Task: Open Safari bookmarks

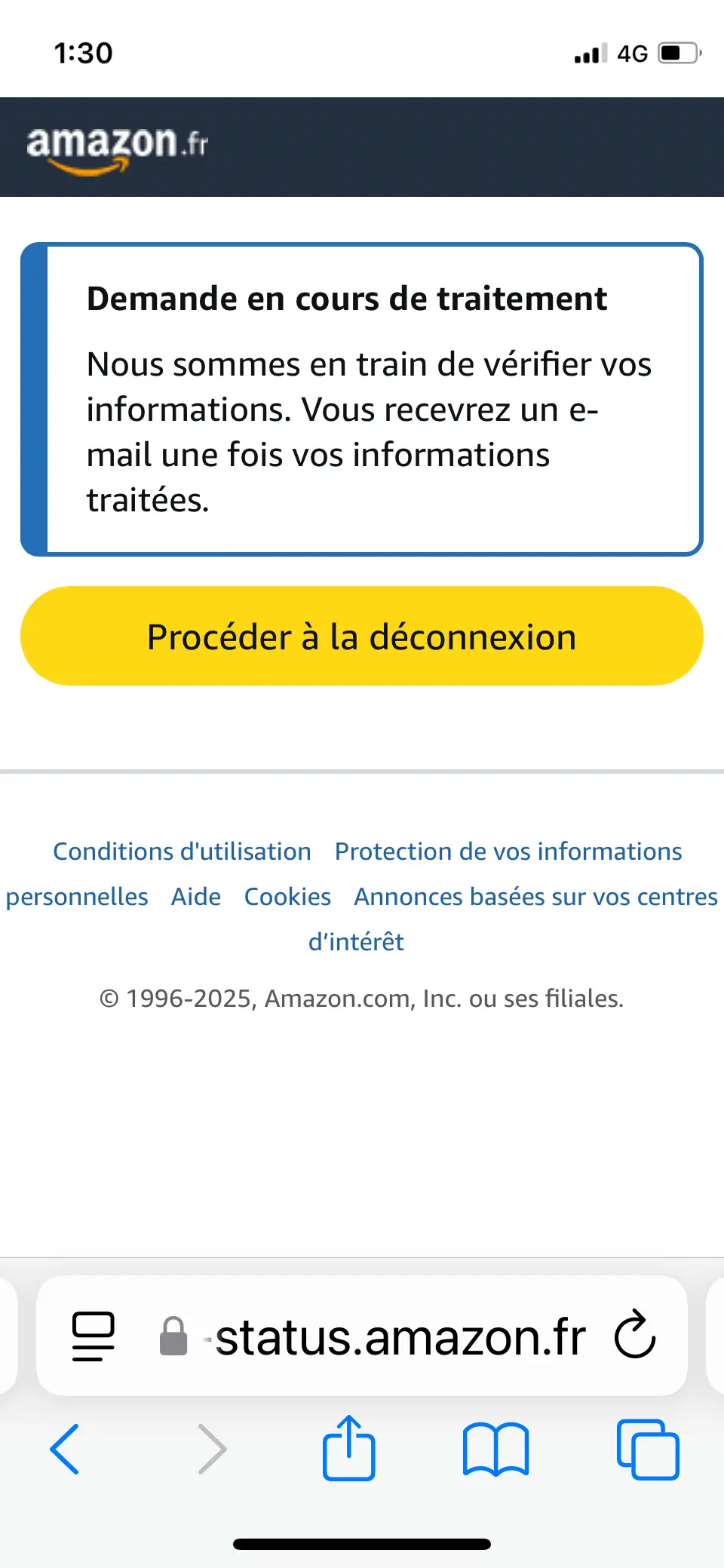Action: click(495, 1449)
